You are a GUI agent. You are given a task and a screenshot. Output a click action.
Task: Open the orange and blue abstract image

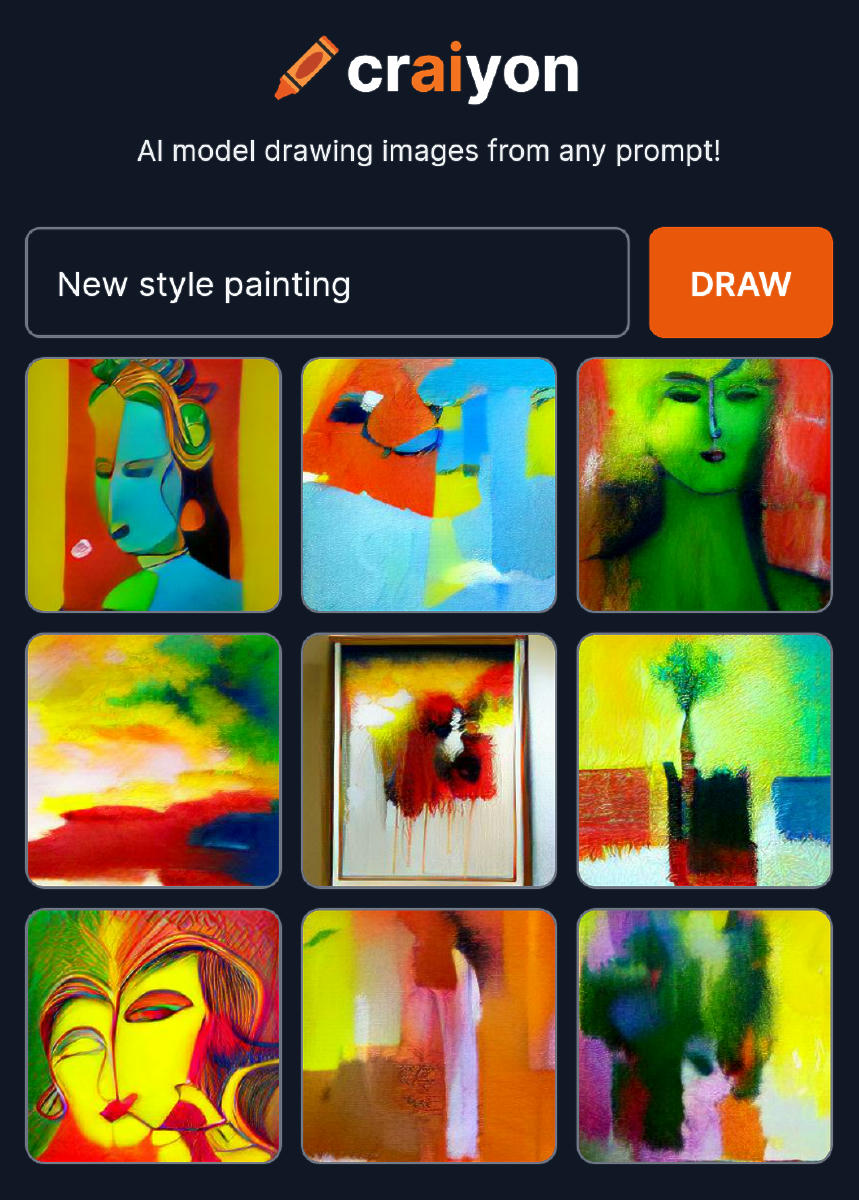429,485
